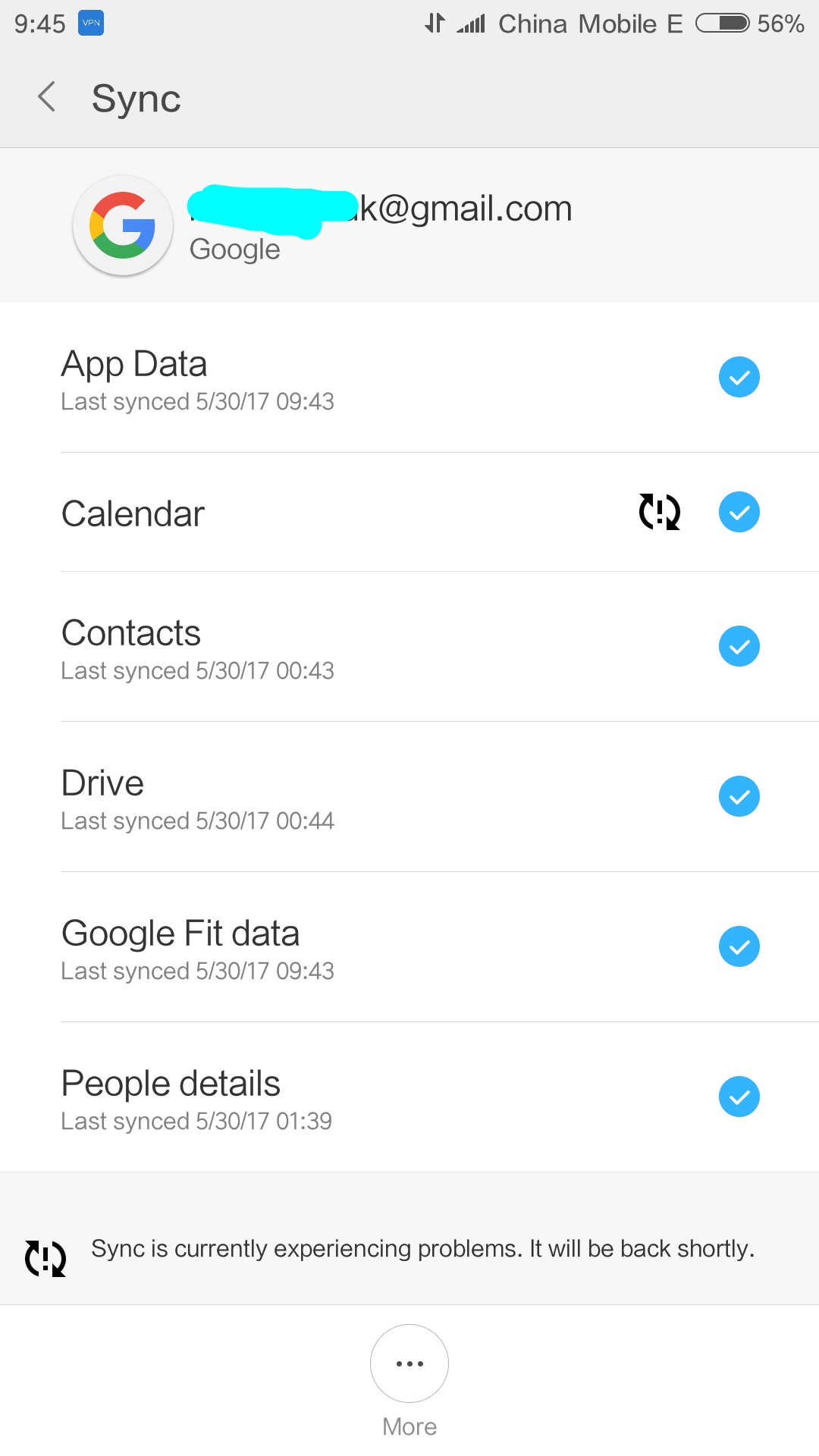The width and height of the screenshot is (819, 1456).
Task: Uncheck App Data sync
Action: (x=739, y=377)
